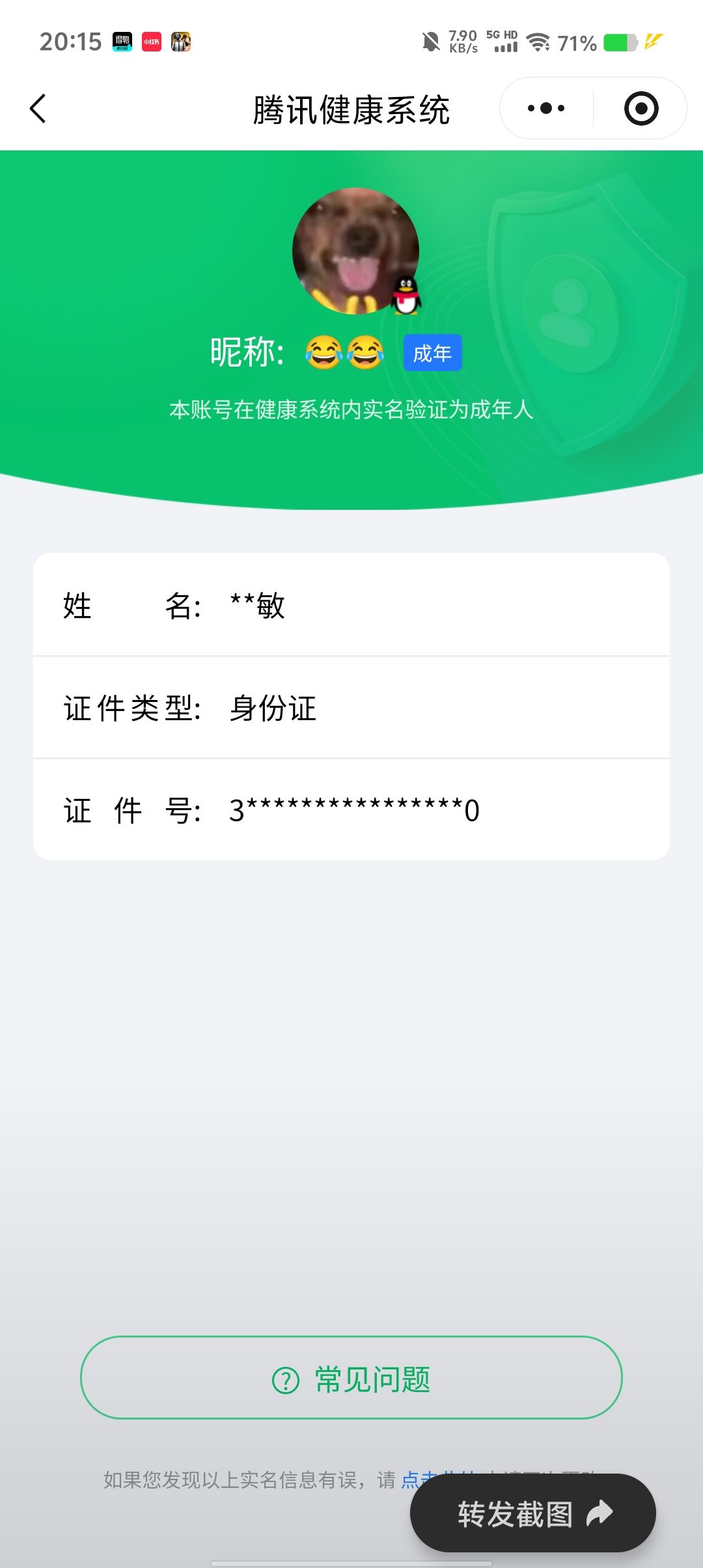Tap the 证件类型 document type row

pos(351,708)
